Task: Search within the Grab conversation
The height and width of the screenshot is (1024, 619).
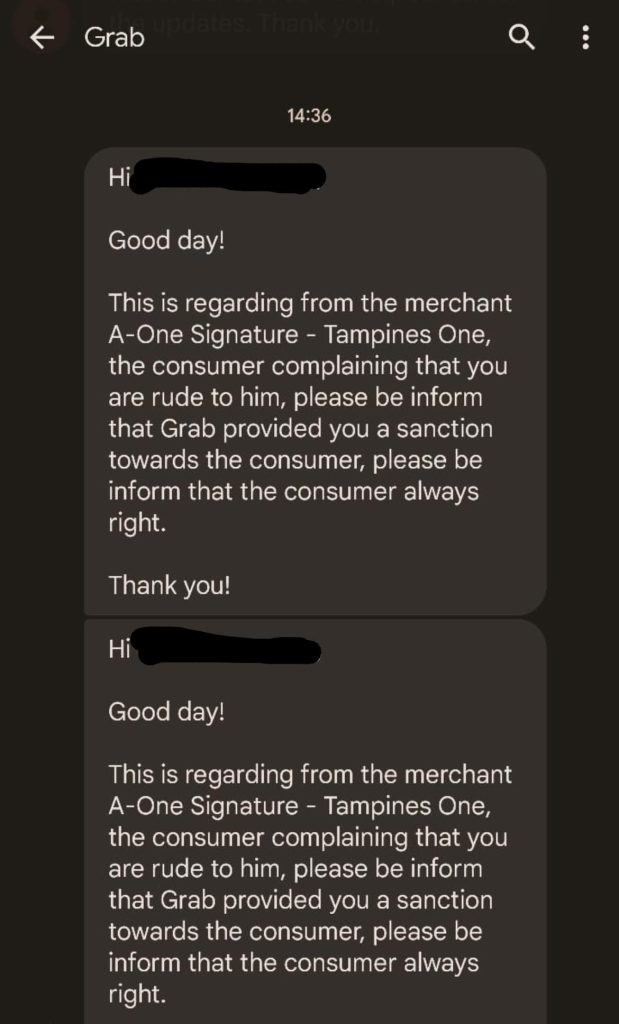Action: click(x=522, y=38)
